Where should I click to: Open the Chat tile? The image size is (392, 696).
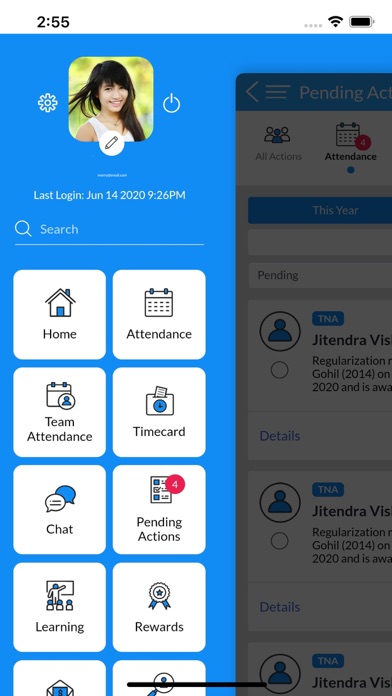(59, 510)
